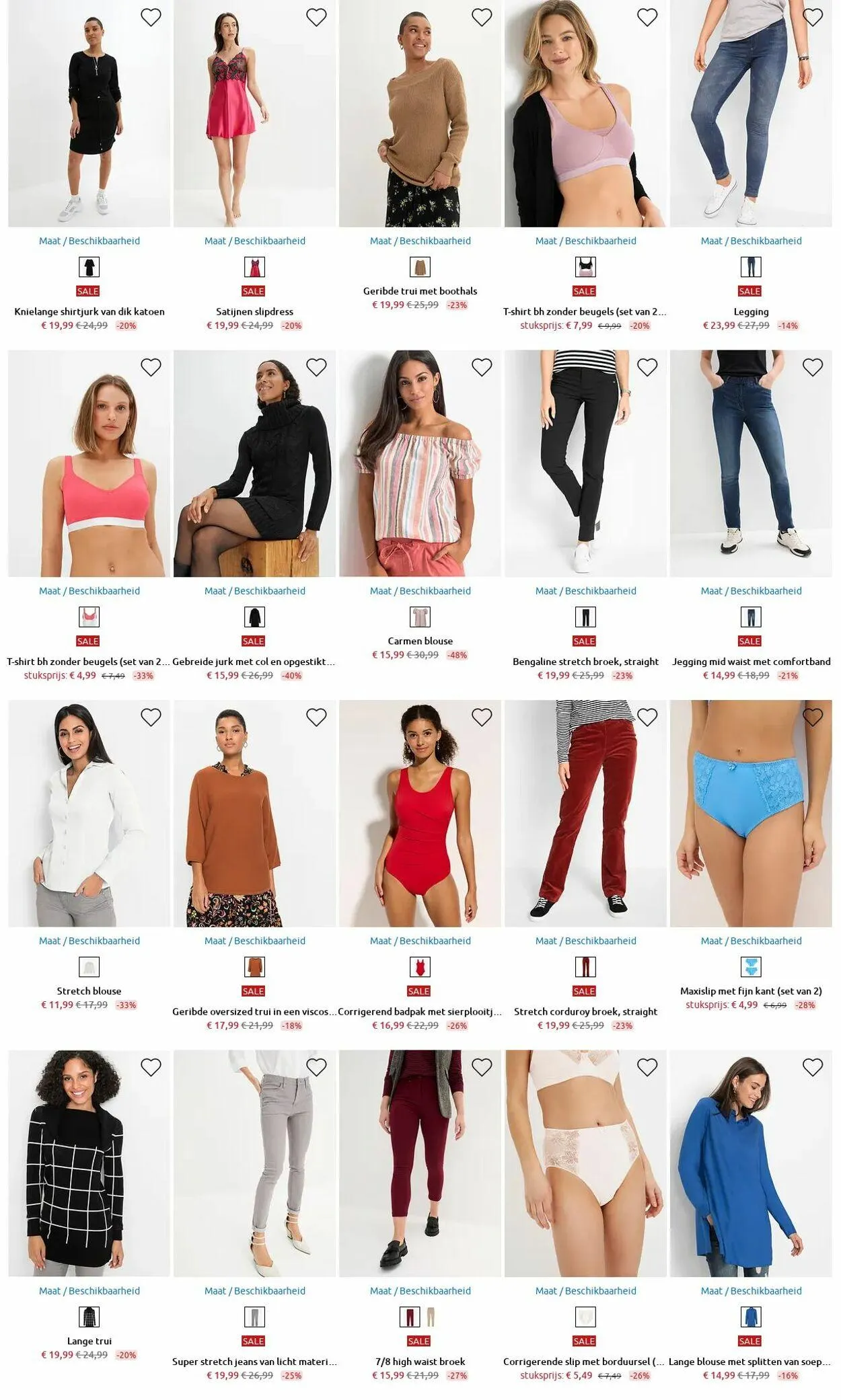View the Corrigerend badpak product
The height and width of the screenshot is (1400, 841).
(x=420, y=1011)
